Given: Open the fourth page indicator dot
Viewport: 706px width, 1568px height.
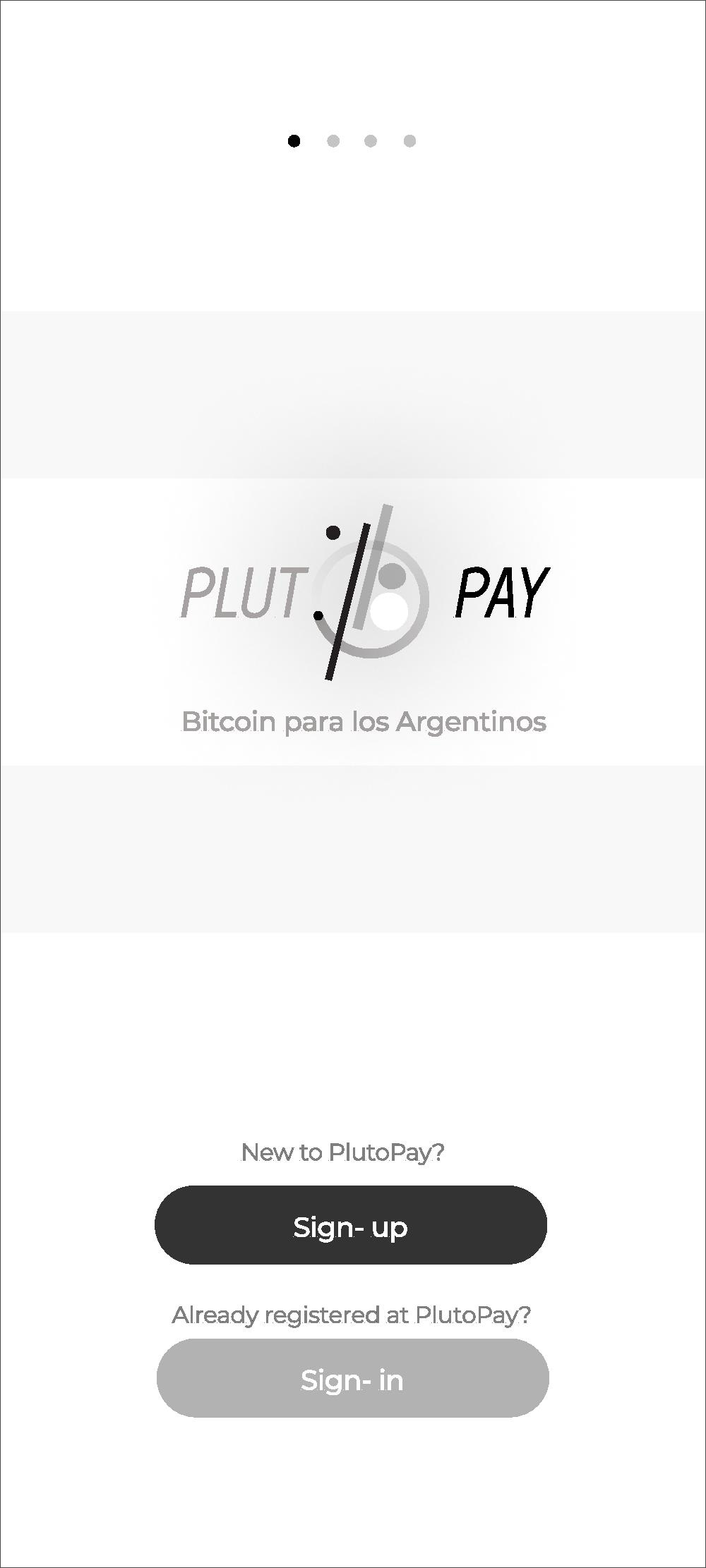Looking at the screenshot, I should pos(409,141).
